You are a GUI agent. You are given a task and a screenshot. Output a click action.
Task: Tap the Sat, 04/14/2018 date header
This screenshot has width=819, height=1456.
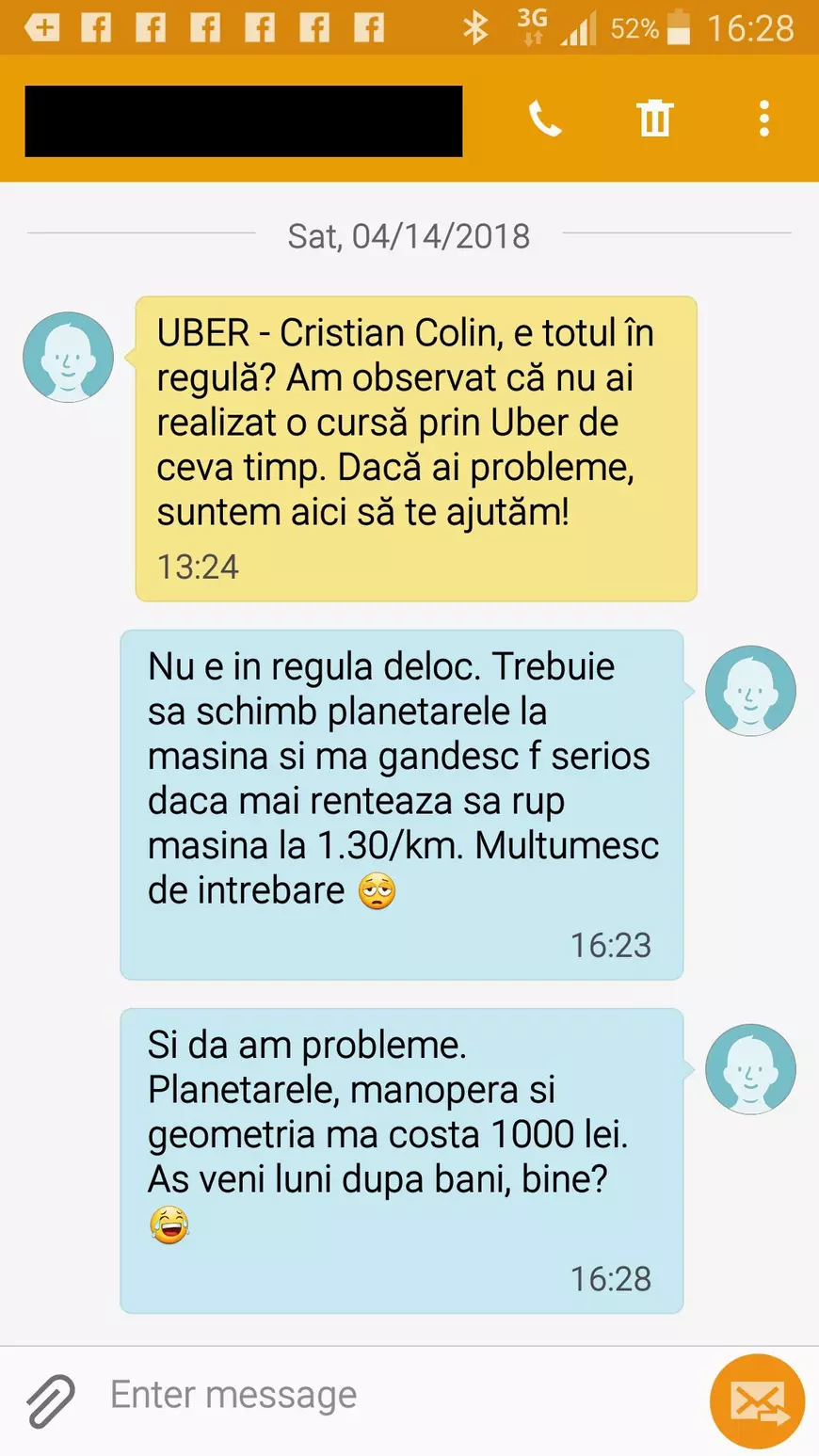(409, 236)
